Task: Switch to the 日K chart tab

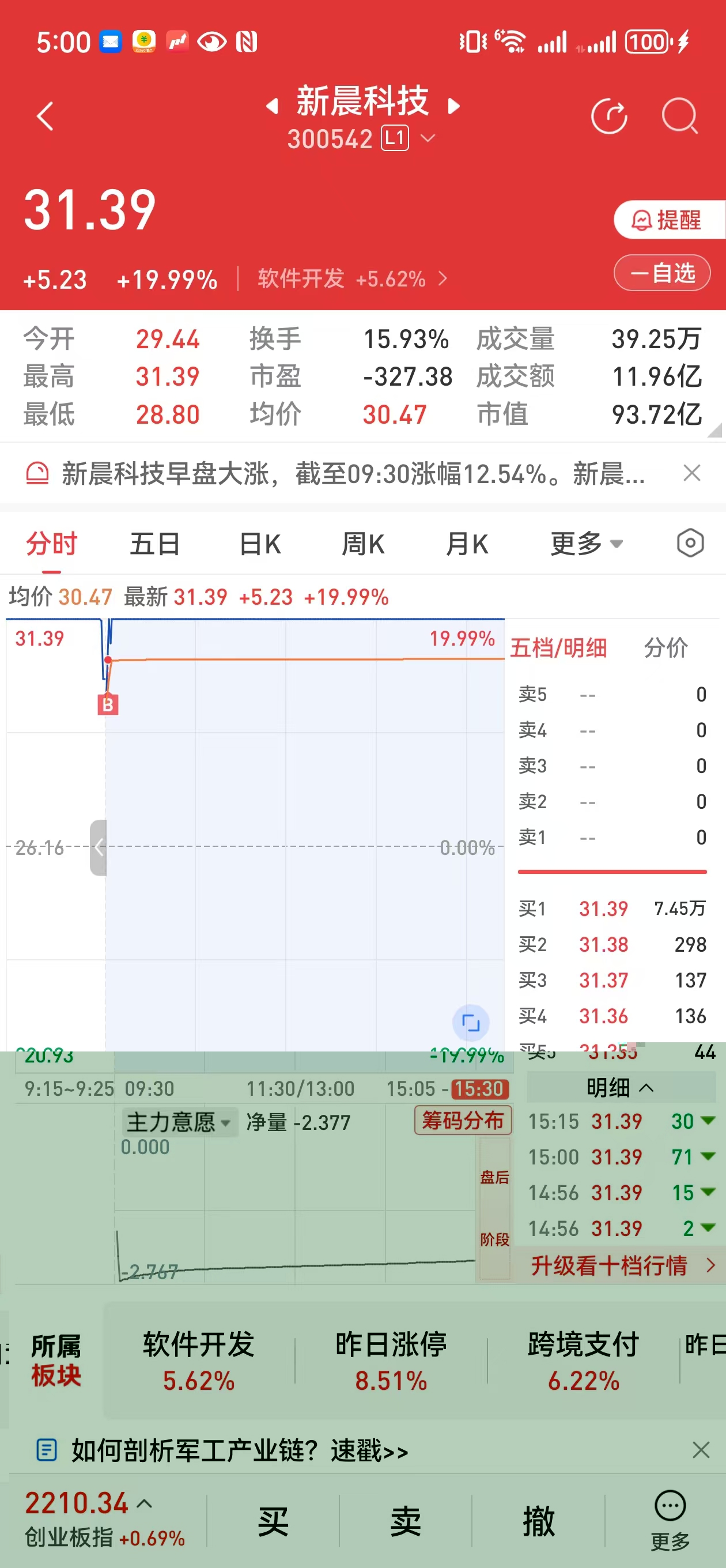Action: pyautogui.click(x=260, y=544)
